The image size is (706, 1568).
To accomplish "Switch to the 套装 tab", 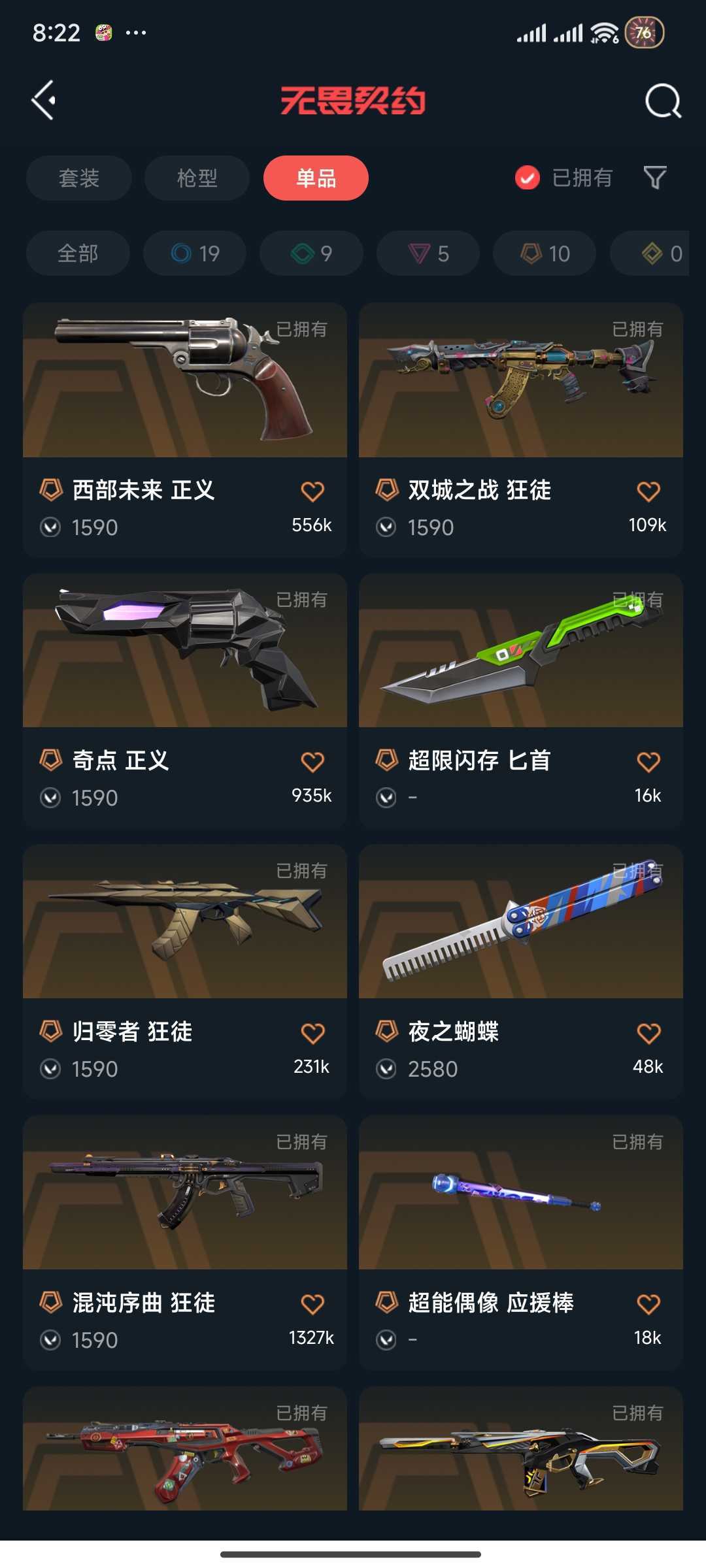I will pos(78,178).
